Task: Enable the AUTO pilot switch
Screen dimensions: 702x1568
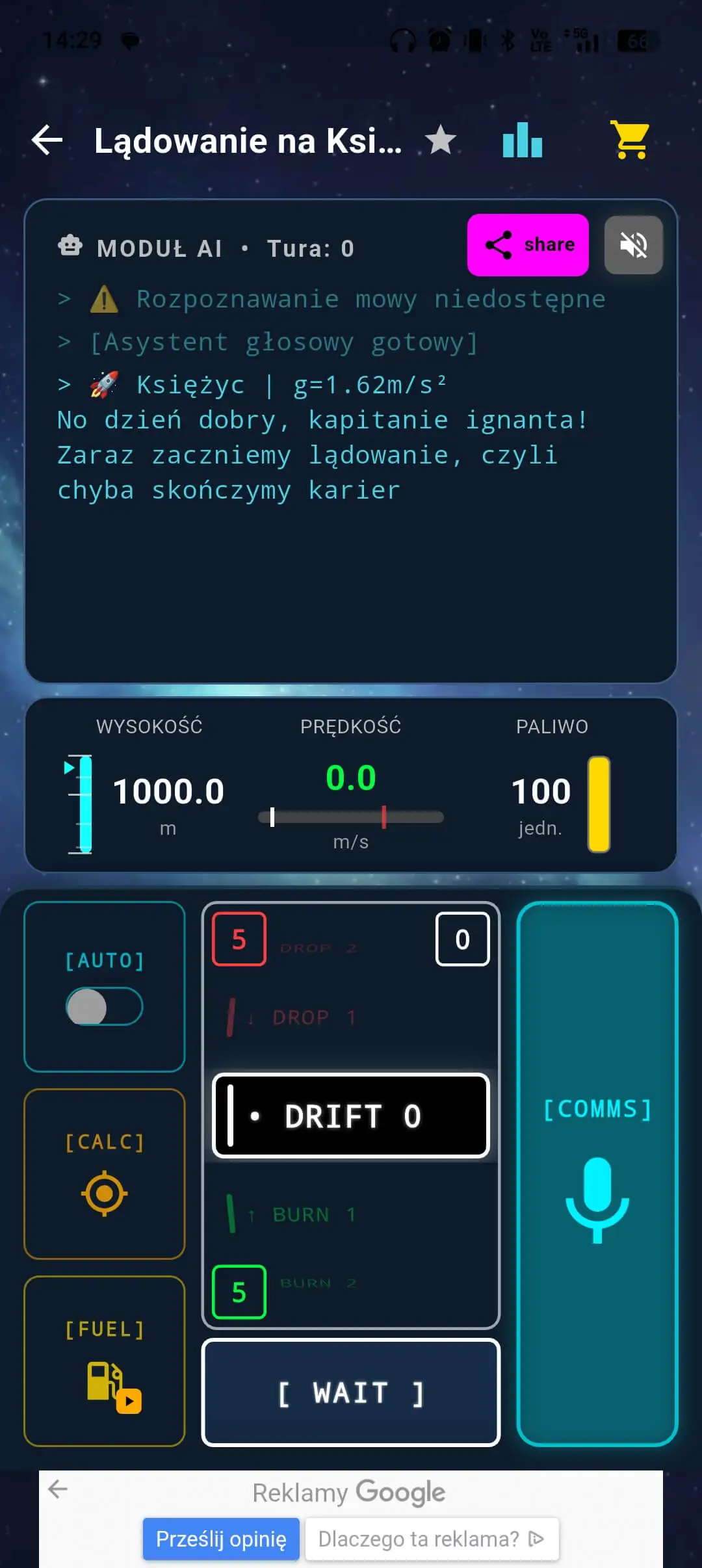Action: click(x=105, y=1006)
